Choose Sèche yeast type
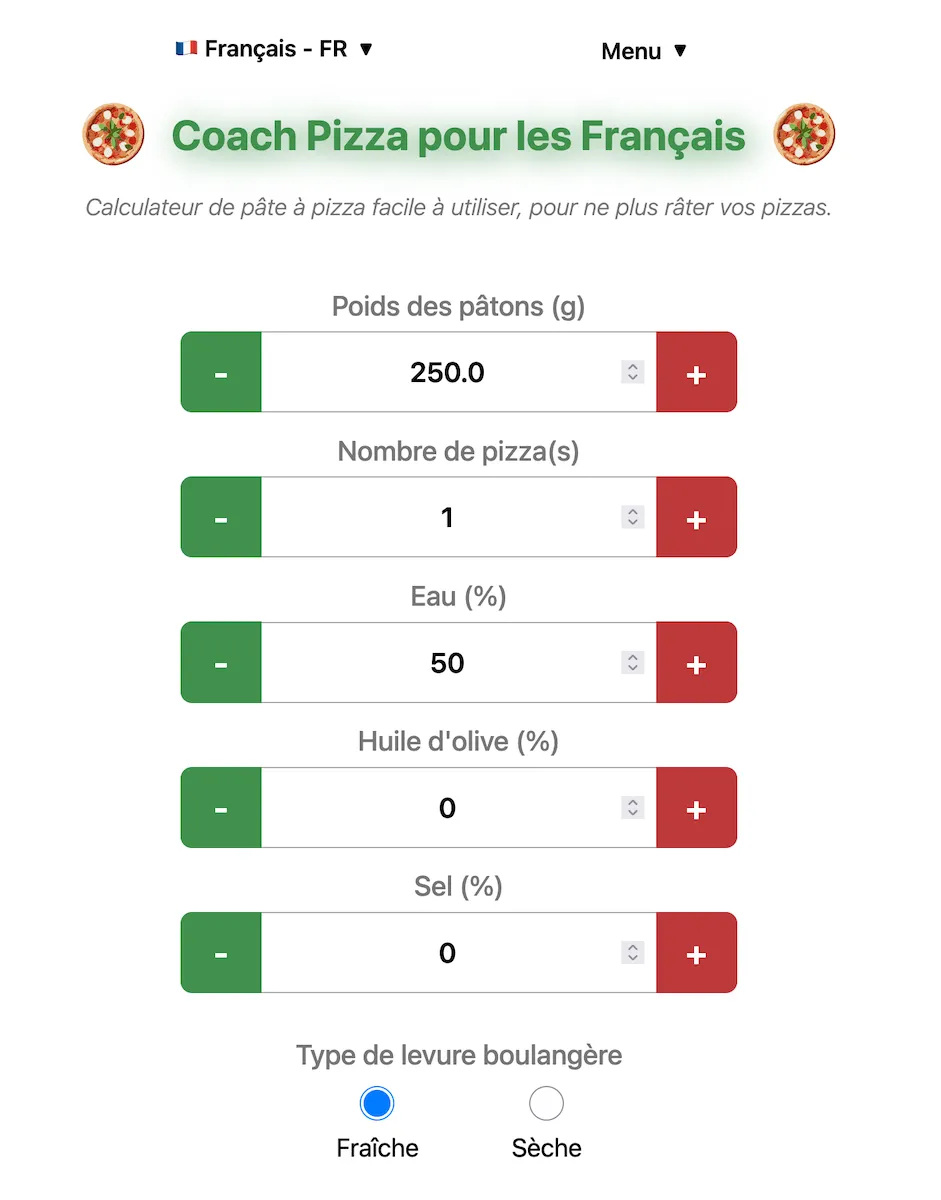 546,1104
